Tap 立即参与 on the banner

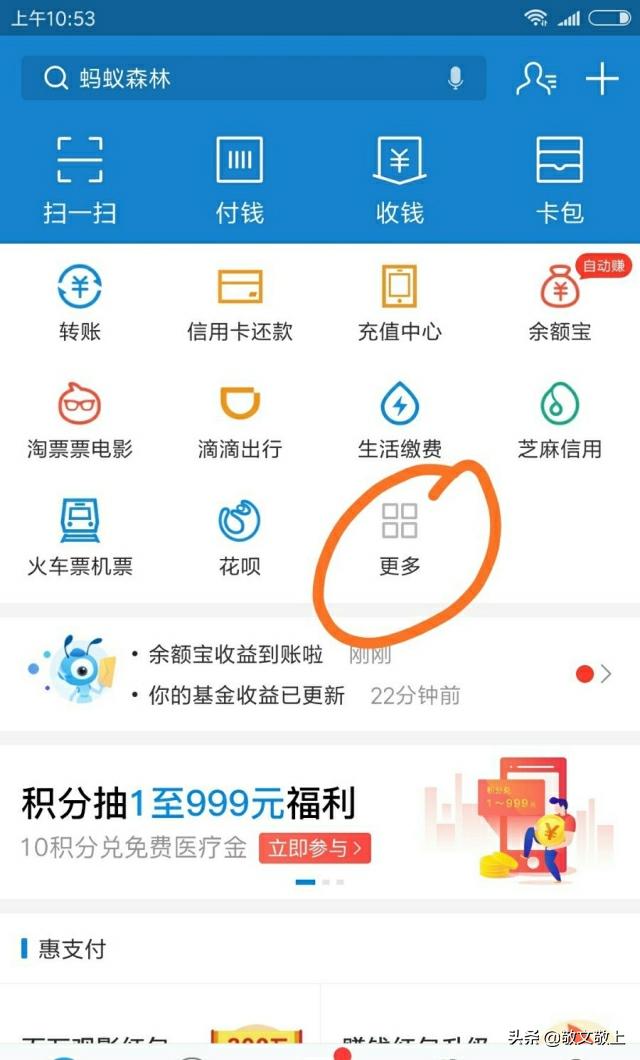tap(315, 849)
